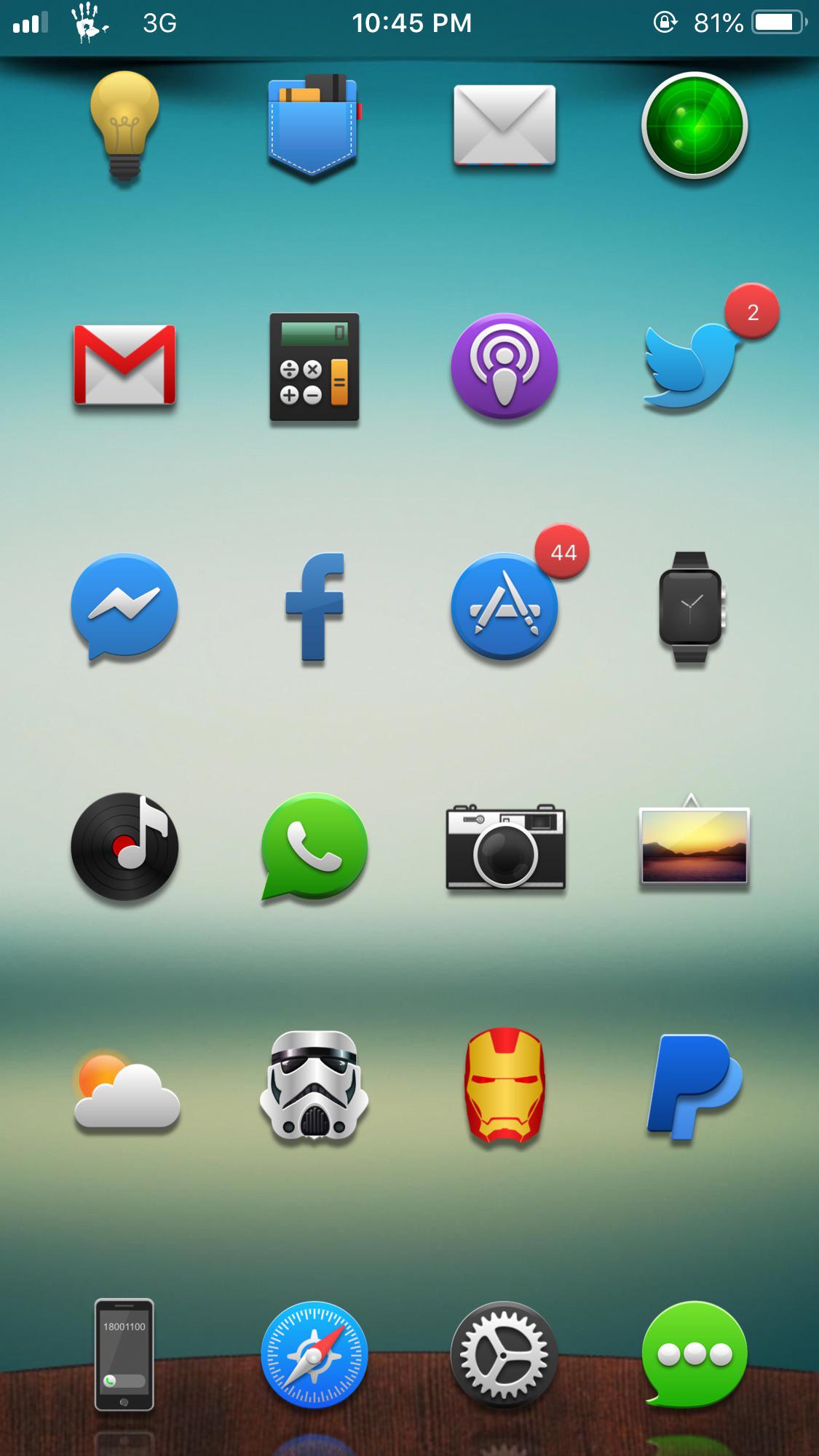Open the Photos app
This screenshot has width=819, height=1456.
click(694, 846)
